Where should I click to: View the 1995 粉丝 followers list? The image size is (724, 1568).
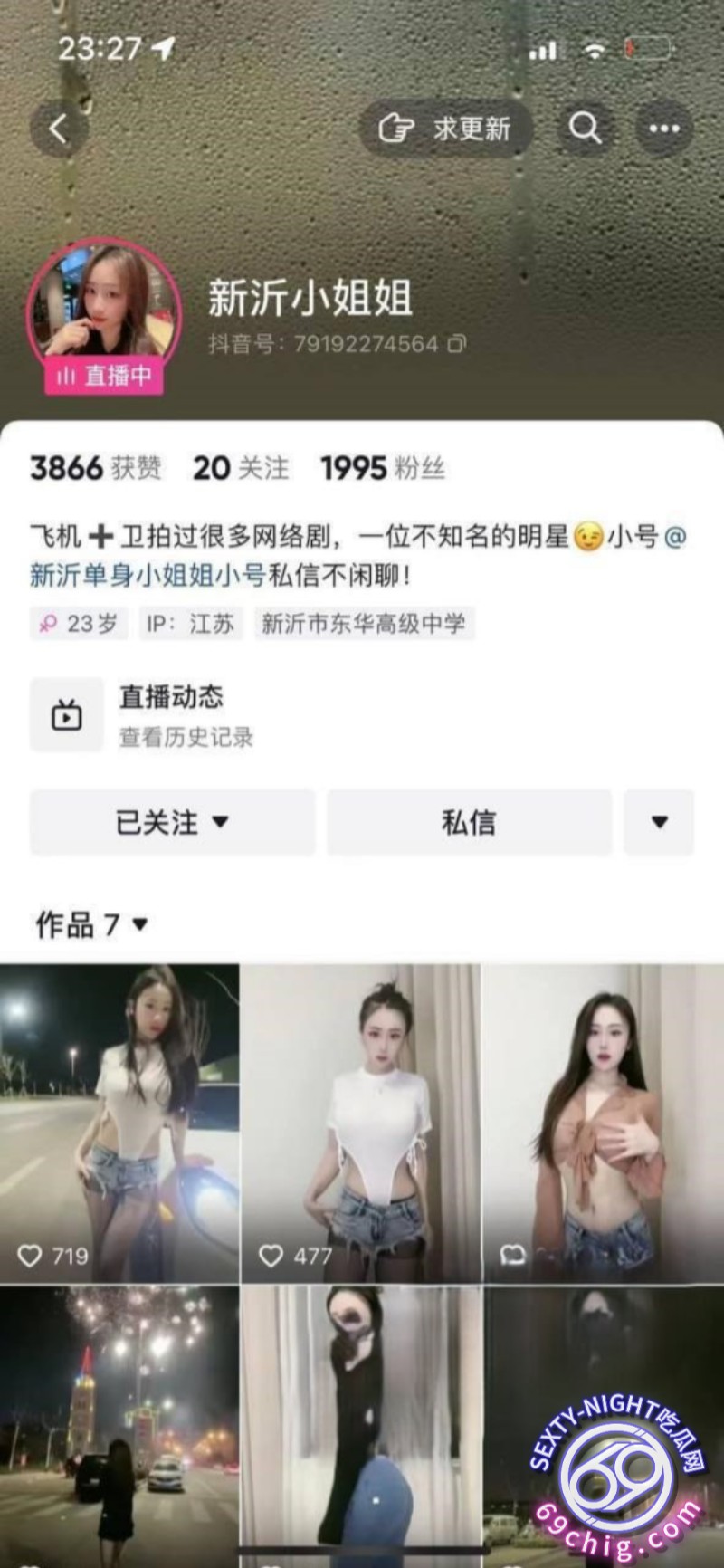coord(383,468)
